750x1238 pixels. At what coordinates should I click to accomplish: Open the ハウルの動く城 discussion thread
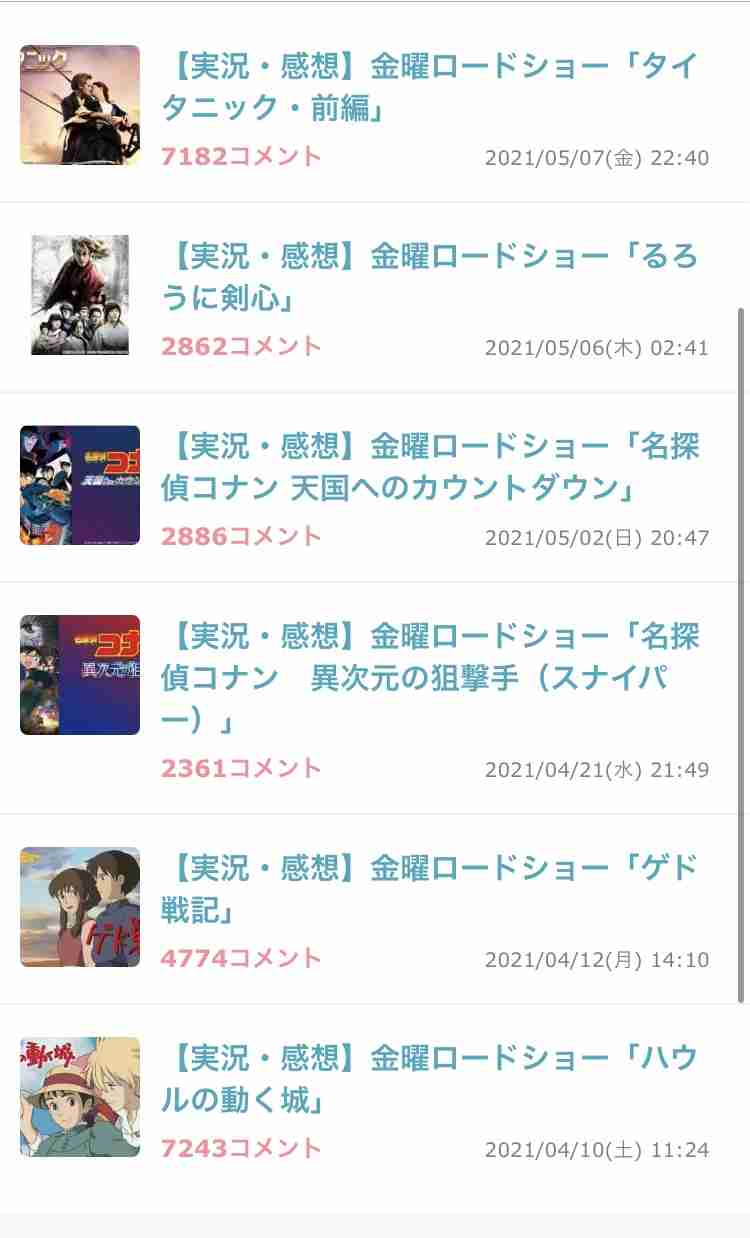coord(430,1079)
